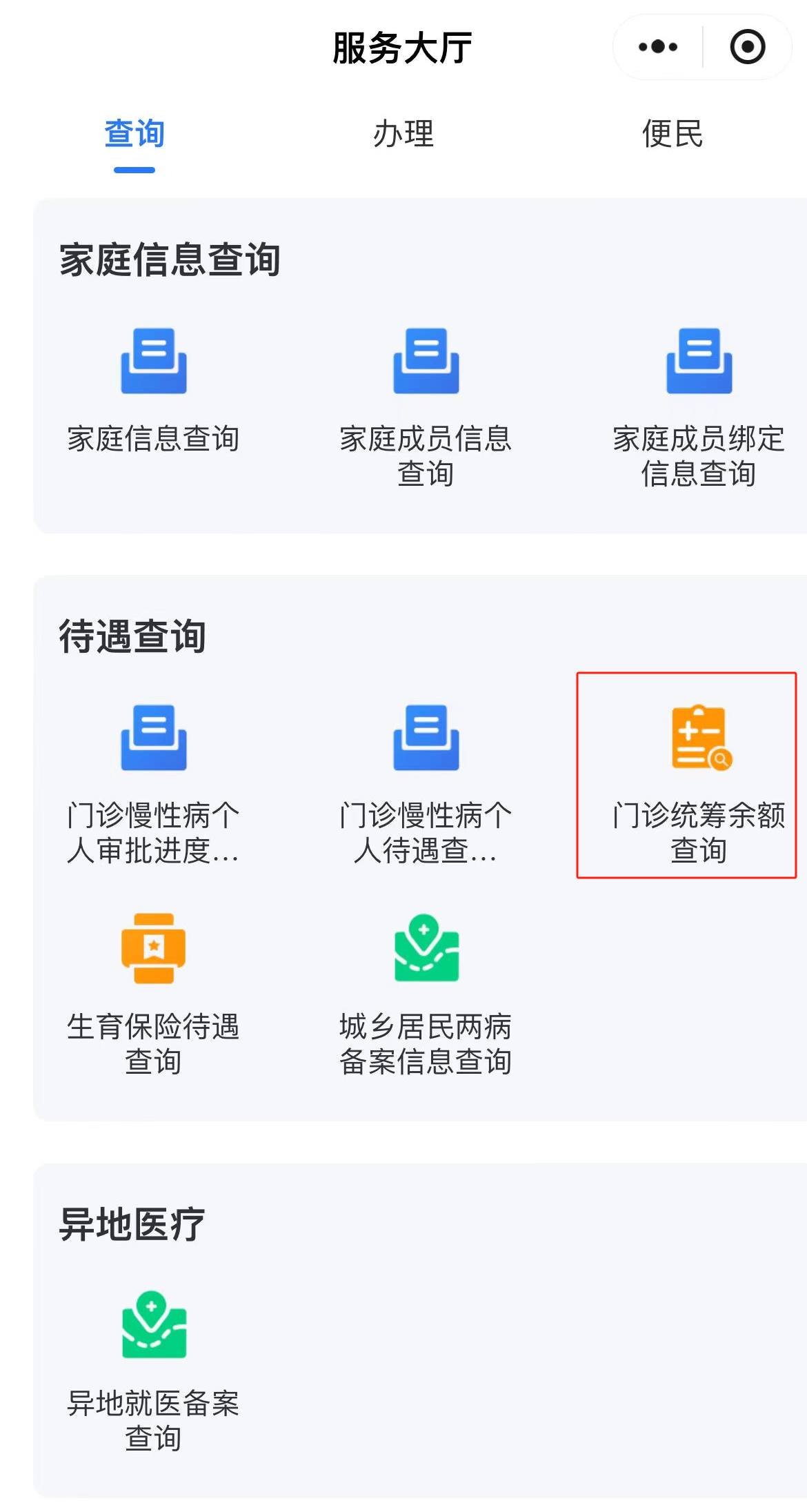Switch to the 办理 tab

[403, 134]
